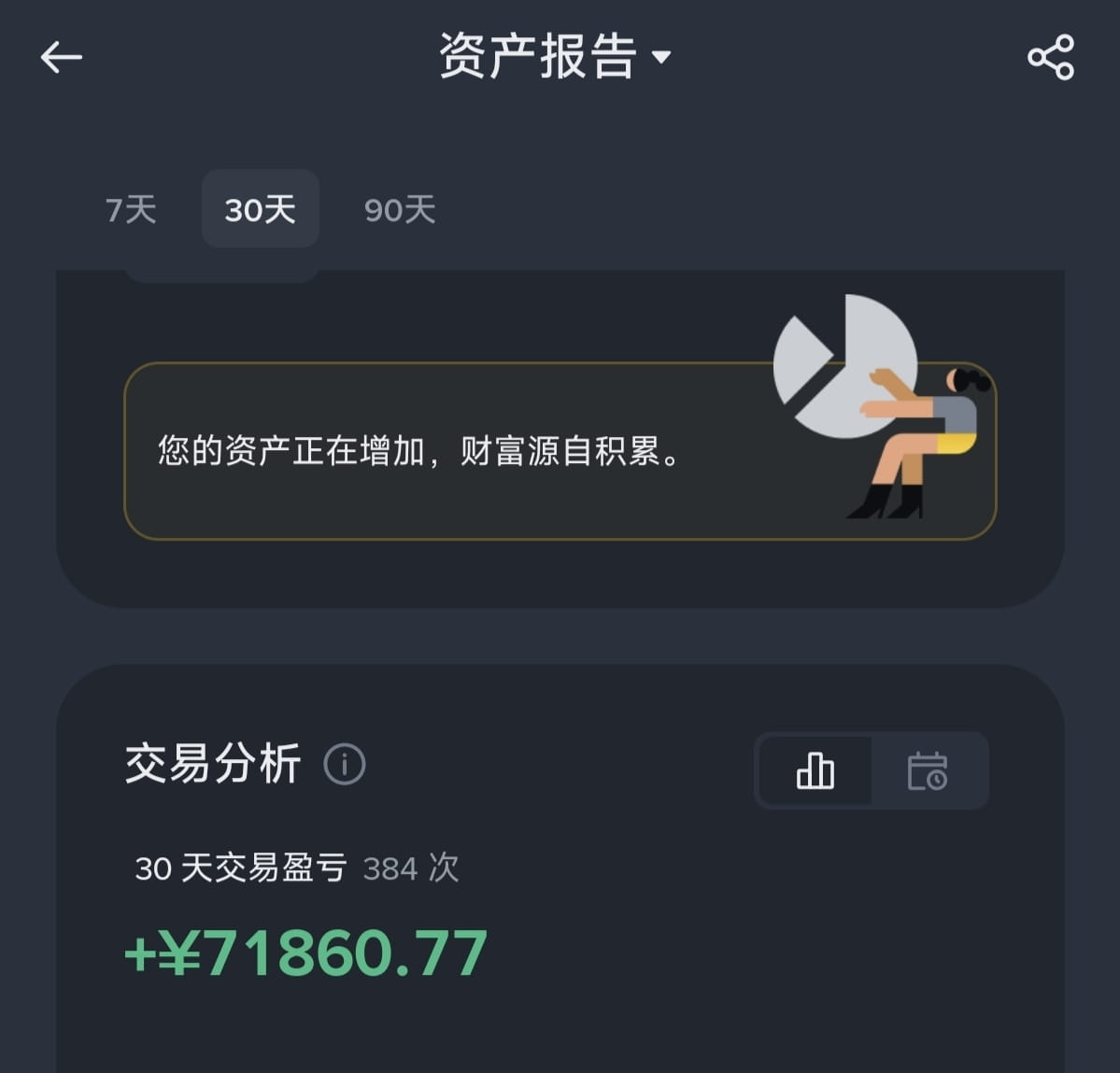The image size is (1120, 1073).
Task: Show the bar chart view
Action: pos(815,771)
